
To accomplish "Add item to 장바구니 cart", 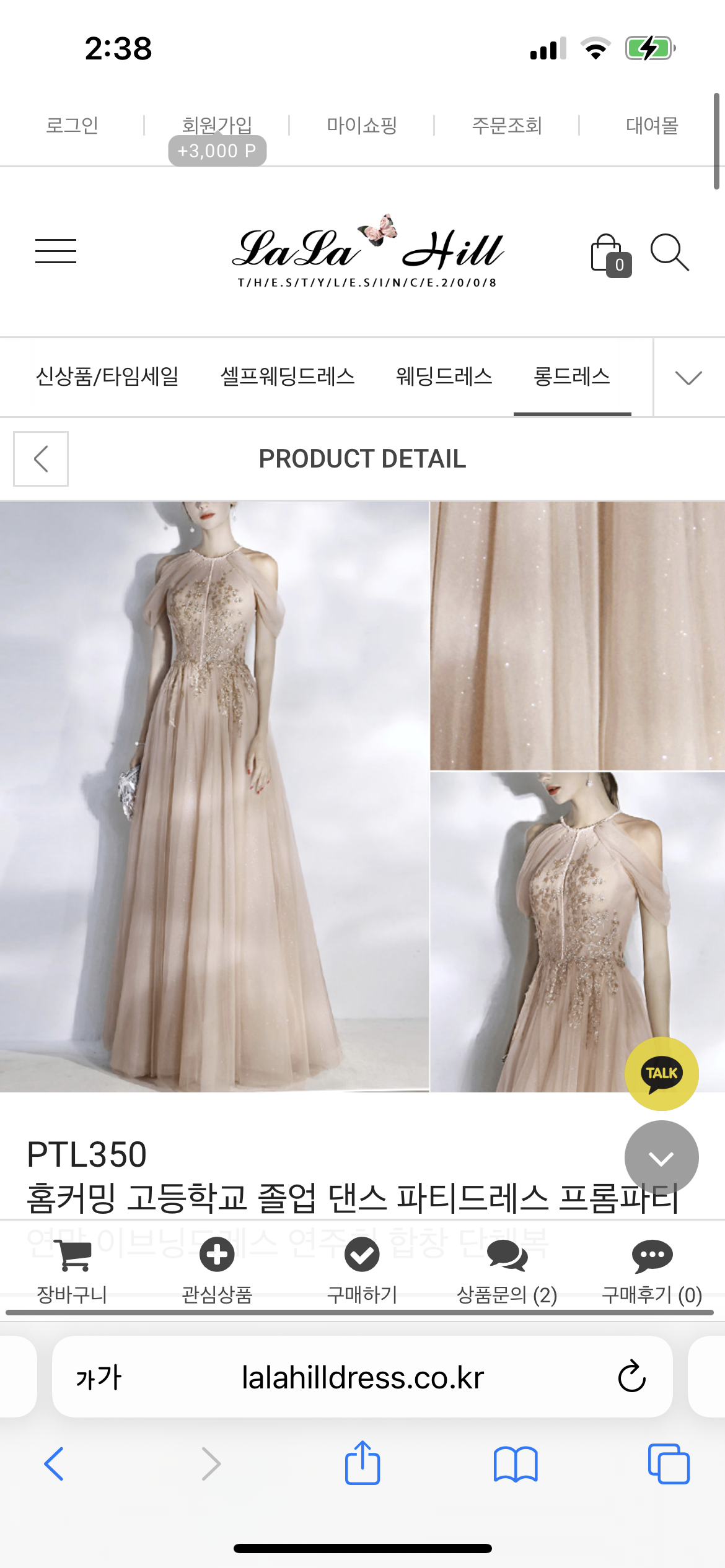I will [x=72, y=1271].
